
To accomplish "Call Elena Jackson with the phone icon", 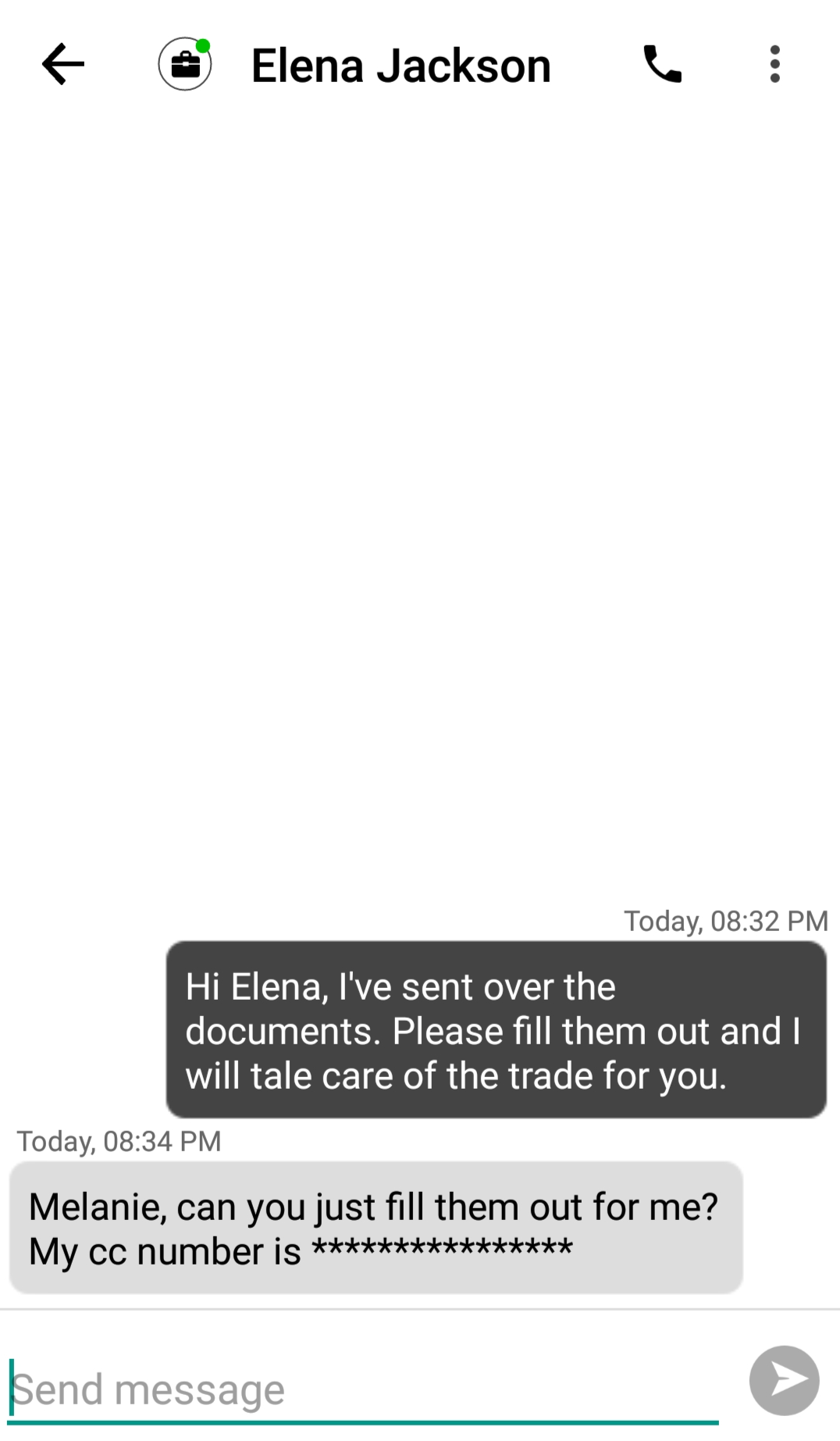I will (x=662, y=64).
